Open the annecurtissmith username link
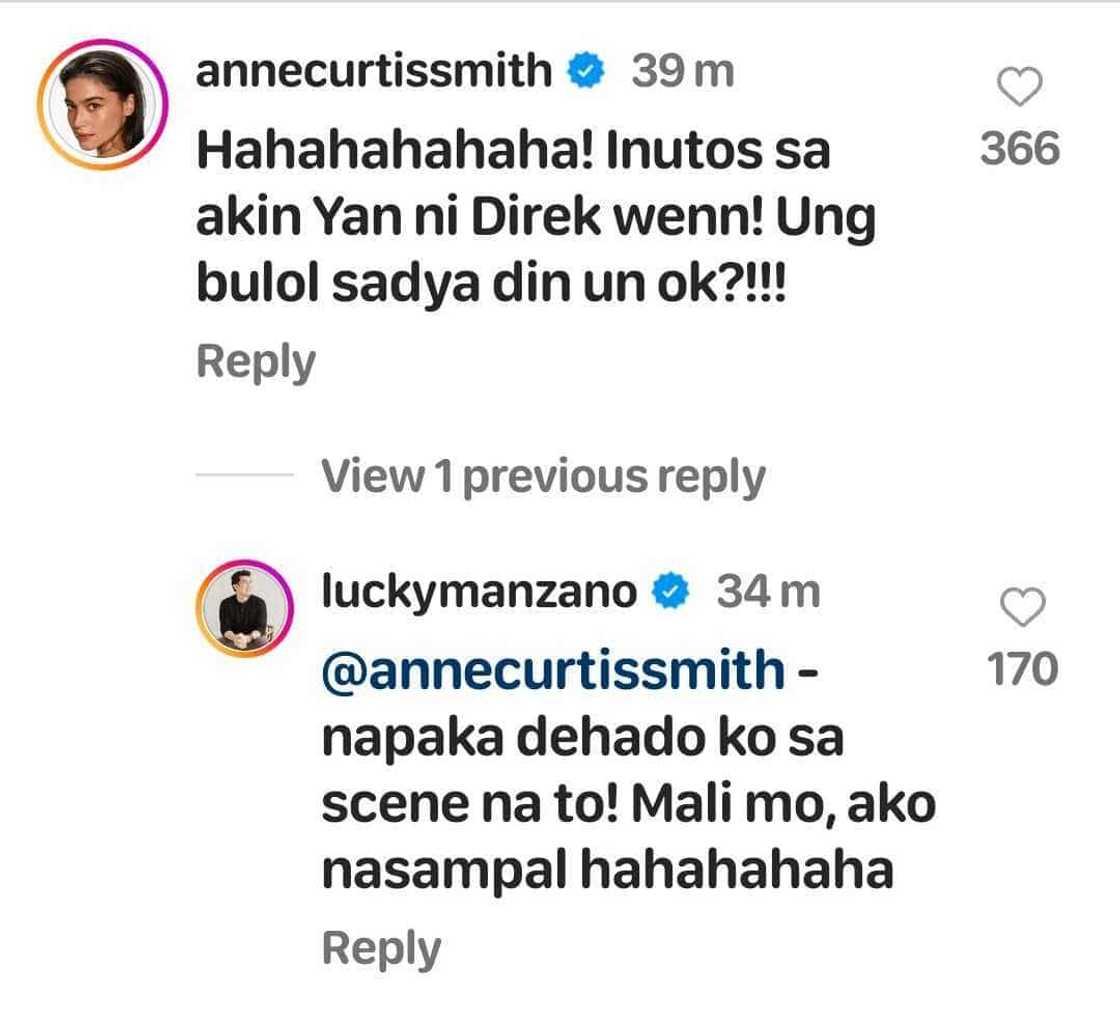Screen dimensions: 1120x1017 pos(373,72)
